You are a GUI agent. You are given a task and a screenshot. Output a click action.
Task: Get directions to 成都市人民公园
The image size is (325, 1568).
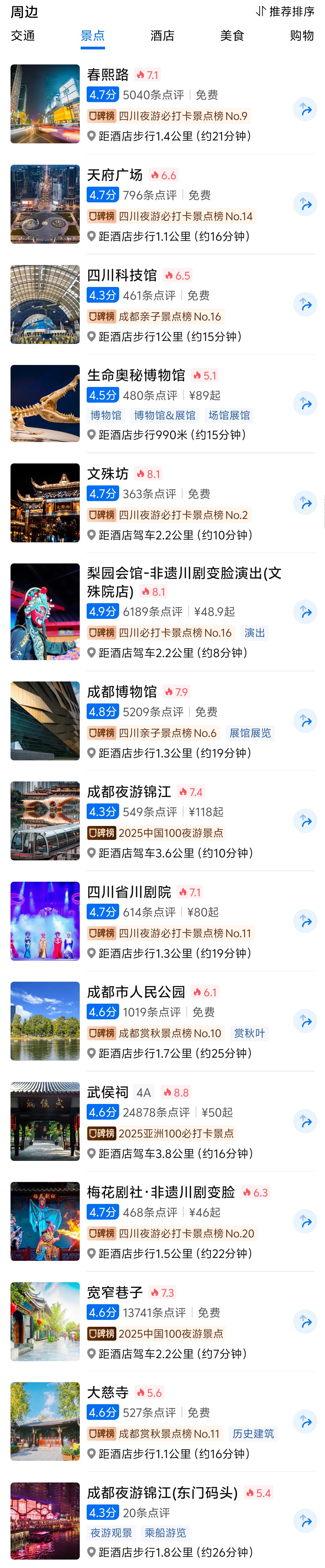[x=305, y=1021]
